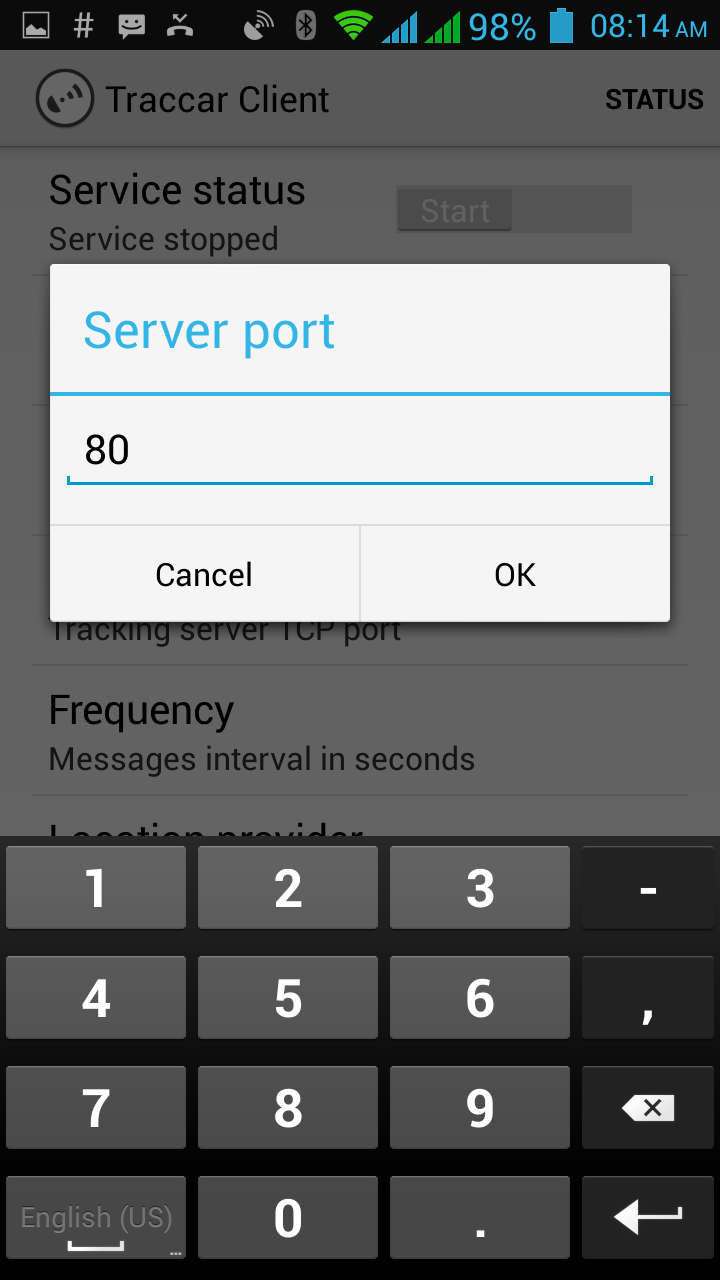Tap the 0 key on the keypad
720x1280 pixels.
click(x=288, y=1217)
